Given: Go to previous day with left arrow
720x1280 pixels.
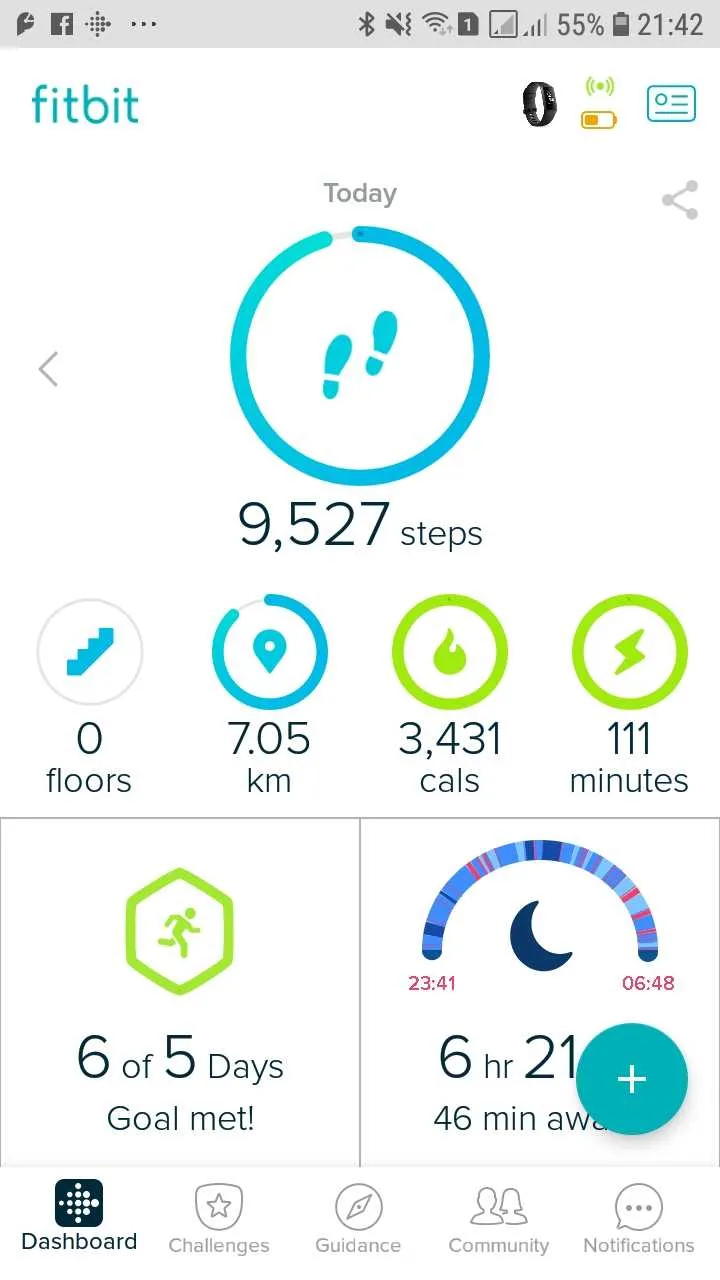Looking at the screenshot, I should [x=48, y=369].
